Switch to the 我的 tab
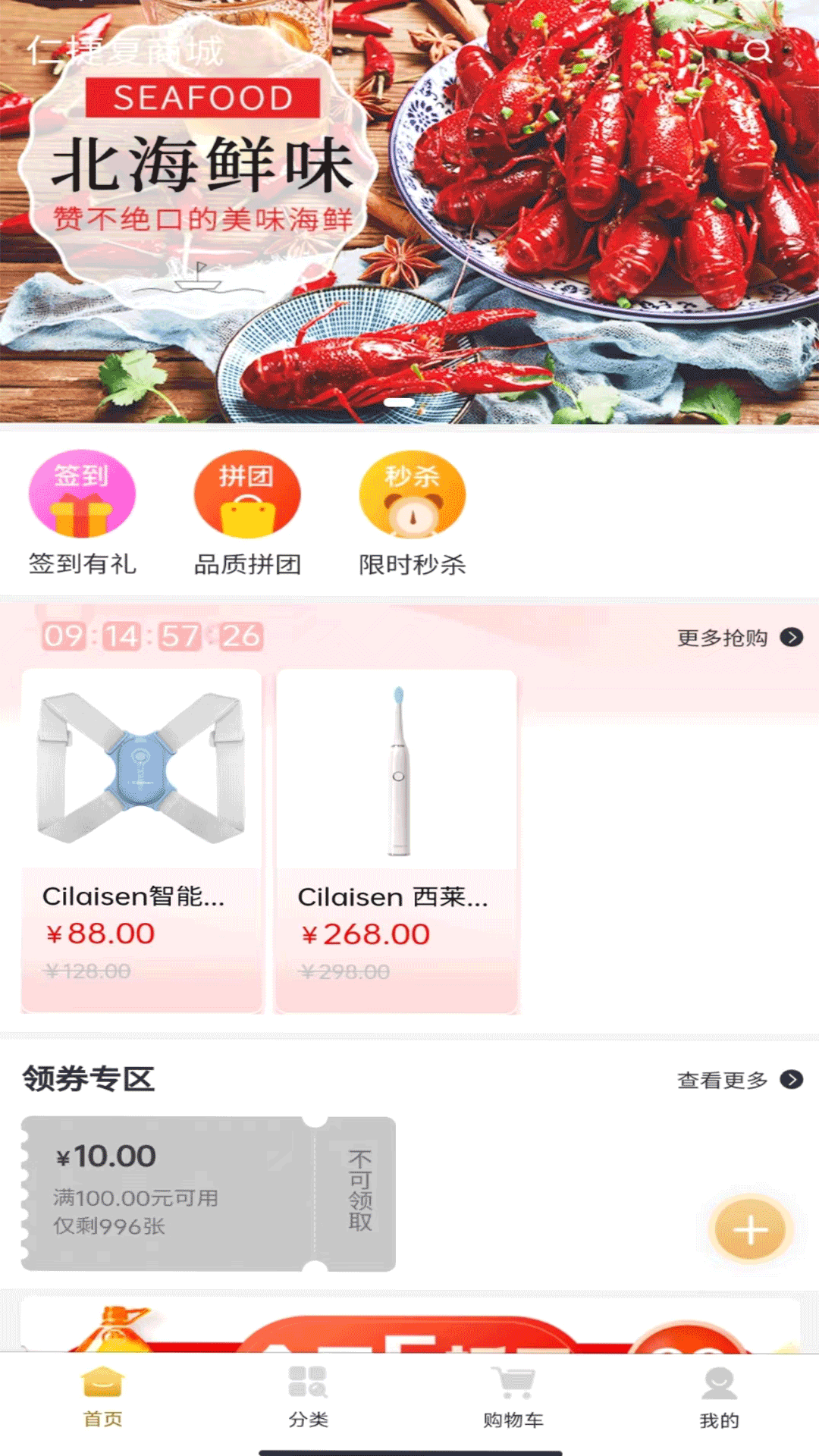 719,1397
